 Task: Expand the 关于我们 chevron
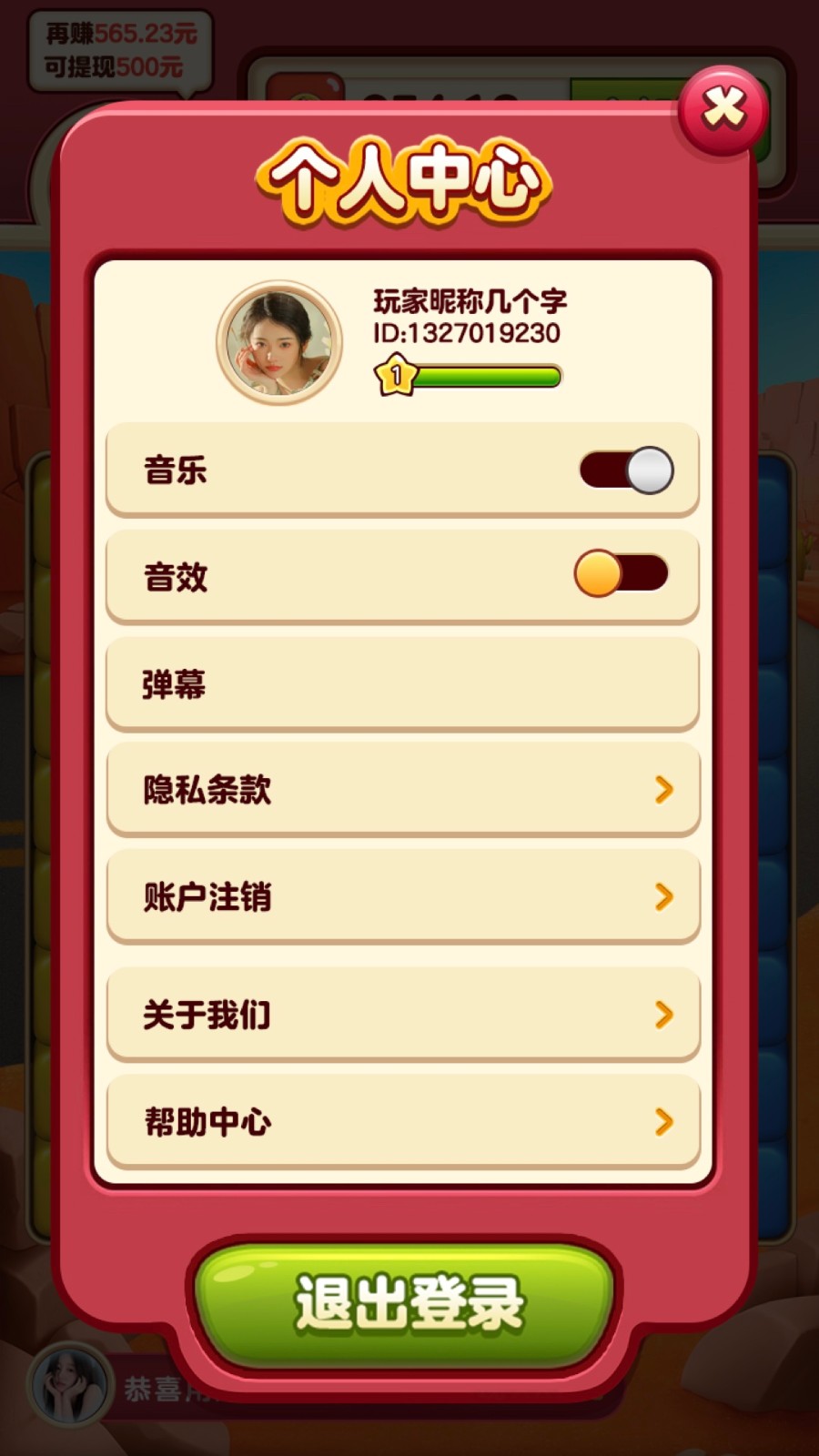[x=663, y=1014]
